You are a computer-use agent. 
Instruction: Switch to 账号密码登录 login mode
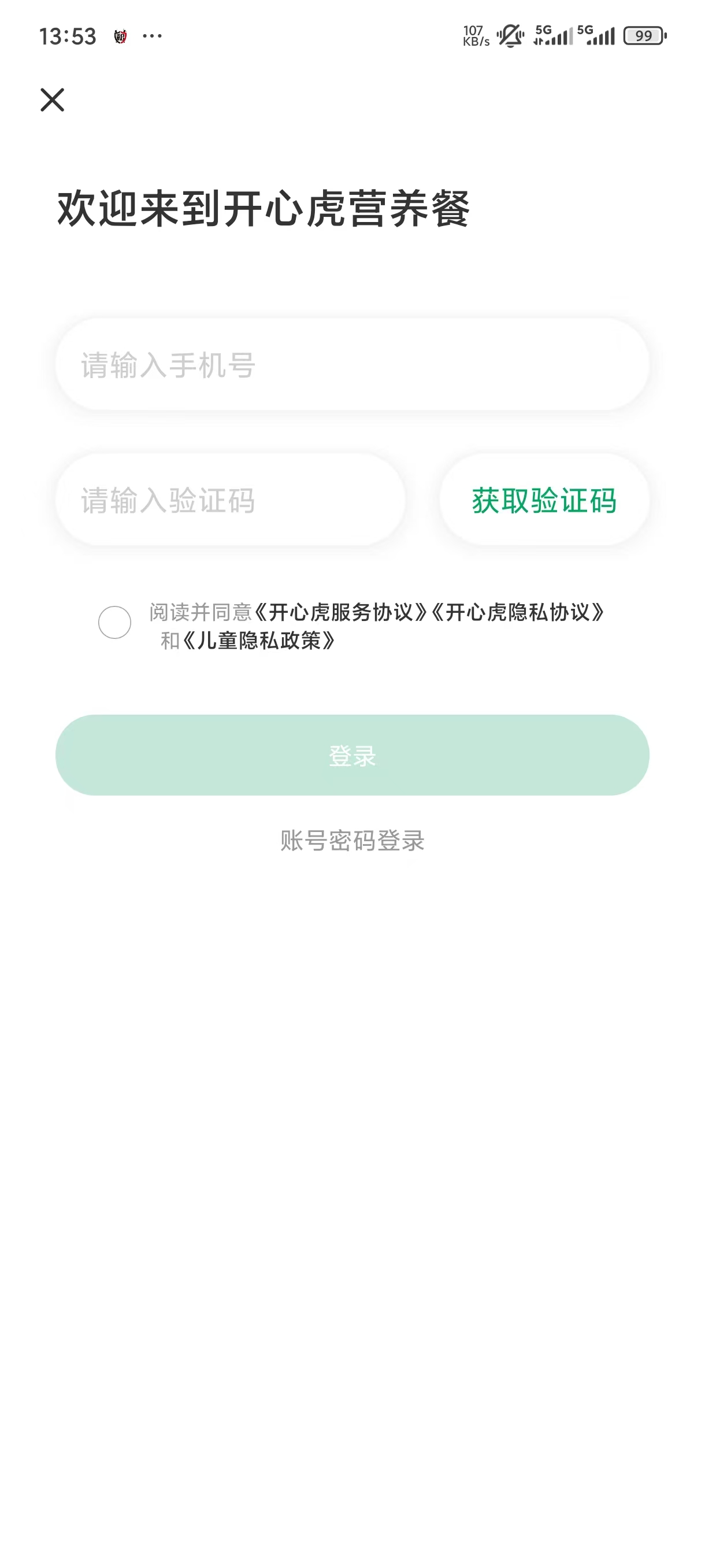click(352, 842)
